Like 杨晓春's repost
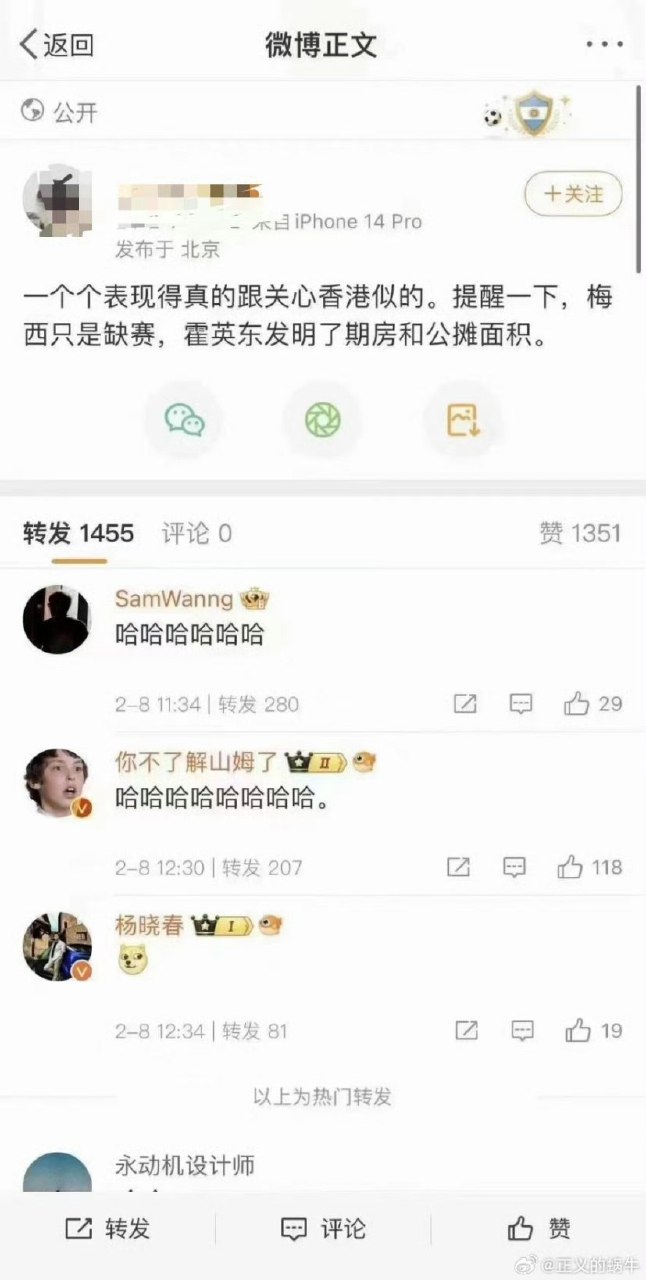 coord(592,1030)
